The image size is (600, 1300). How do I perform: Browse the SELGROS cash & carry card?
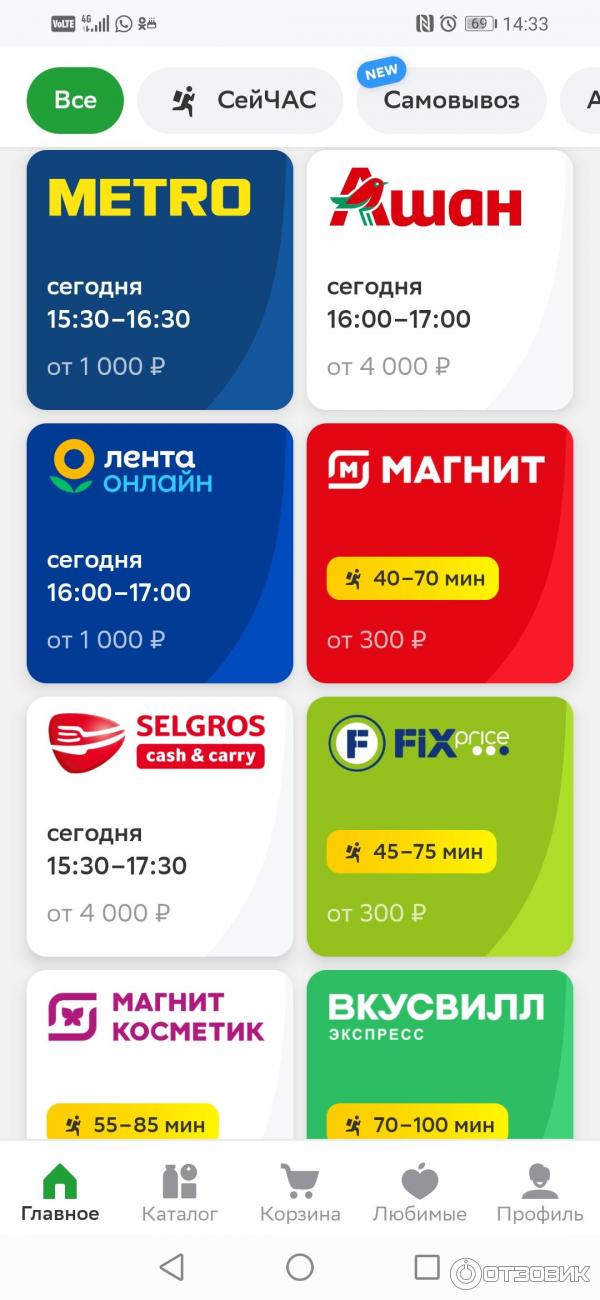click(x=160, y=826)
